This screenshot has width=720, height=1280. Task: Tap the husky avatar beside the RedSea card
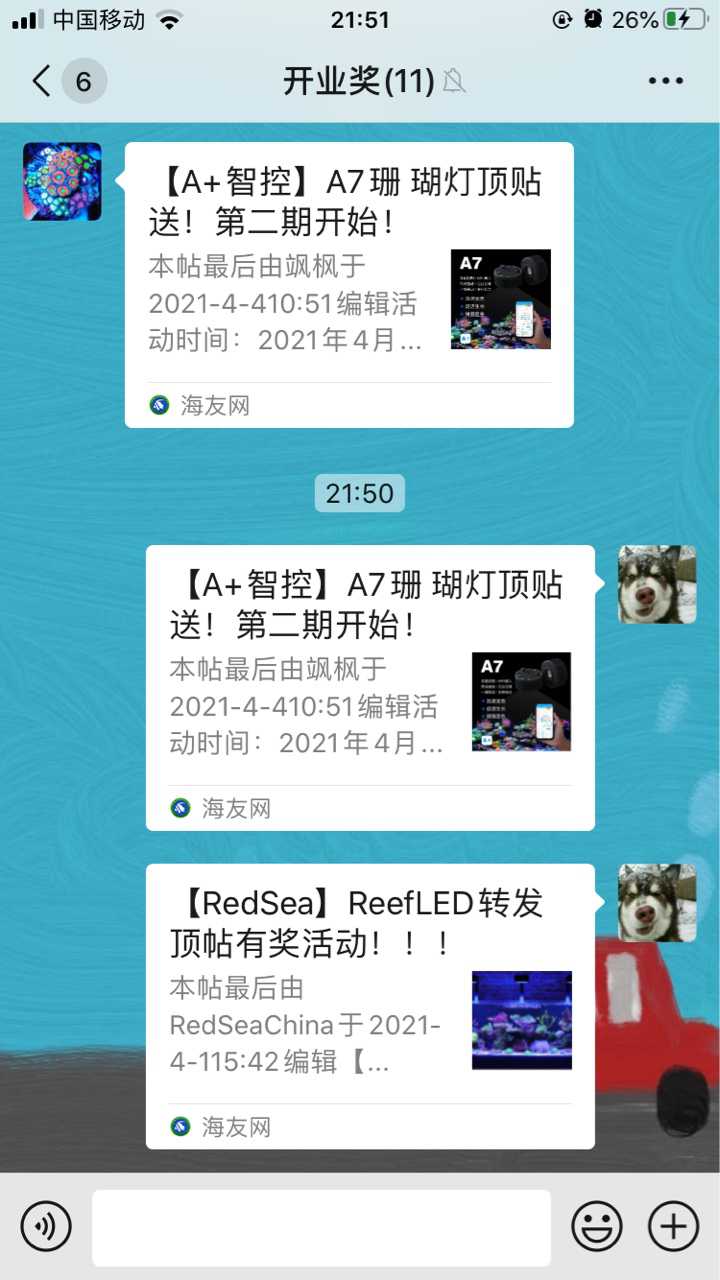click(657, 903)
